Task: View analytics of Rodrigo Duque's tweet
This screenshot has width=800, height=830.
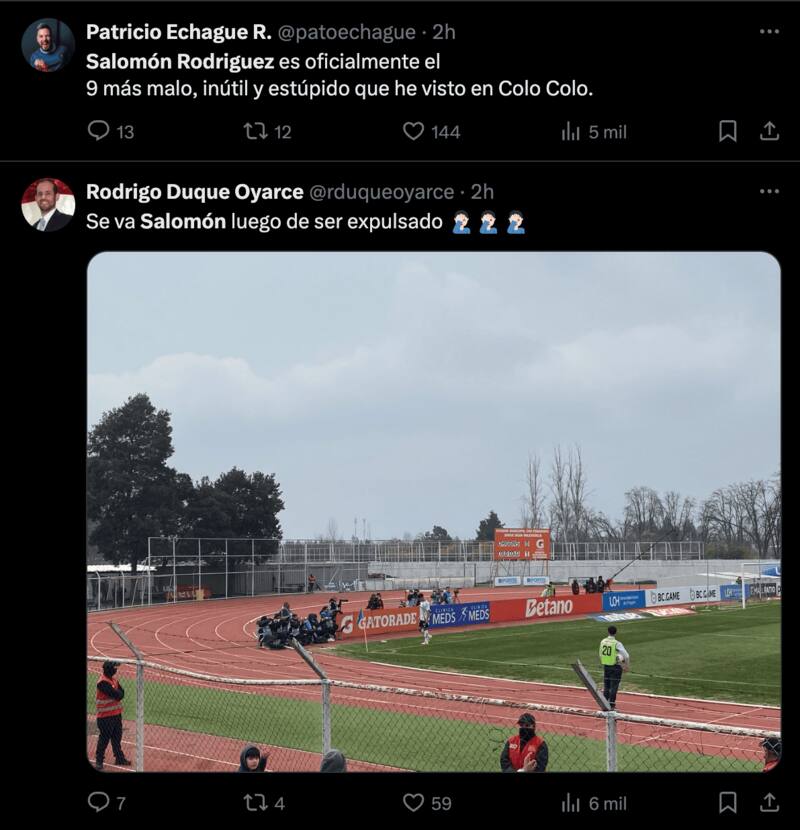Action: click(x=571, y=802)
